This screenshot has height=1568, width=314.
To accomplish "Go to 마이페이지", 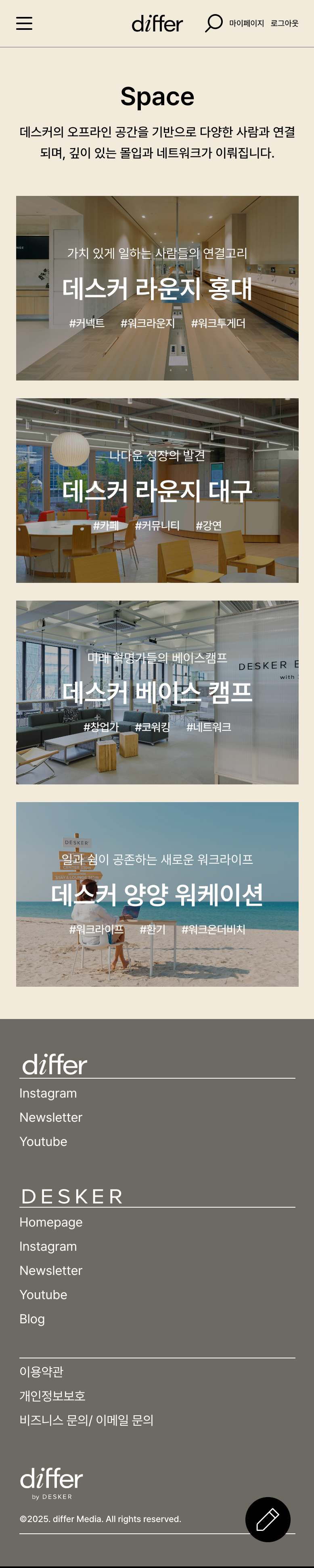I will [x=246, y=24].
